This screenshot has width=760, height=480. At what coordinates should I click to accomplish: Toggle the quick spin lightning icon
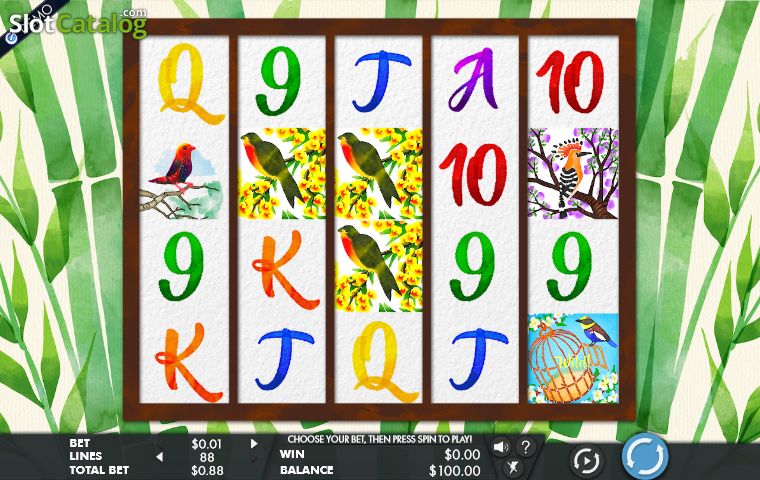[513, 467]
